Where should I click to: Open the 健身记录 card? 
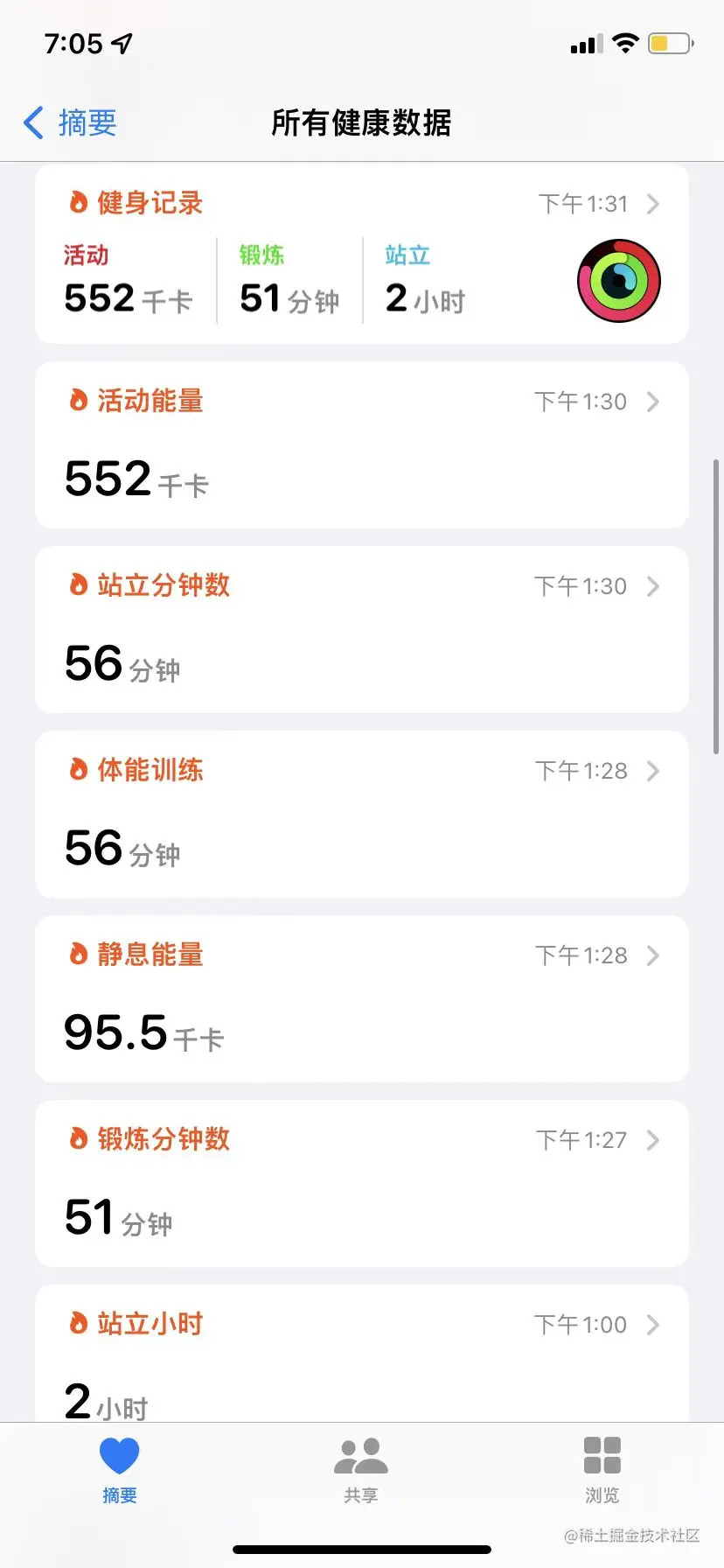pos(361,255)
